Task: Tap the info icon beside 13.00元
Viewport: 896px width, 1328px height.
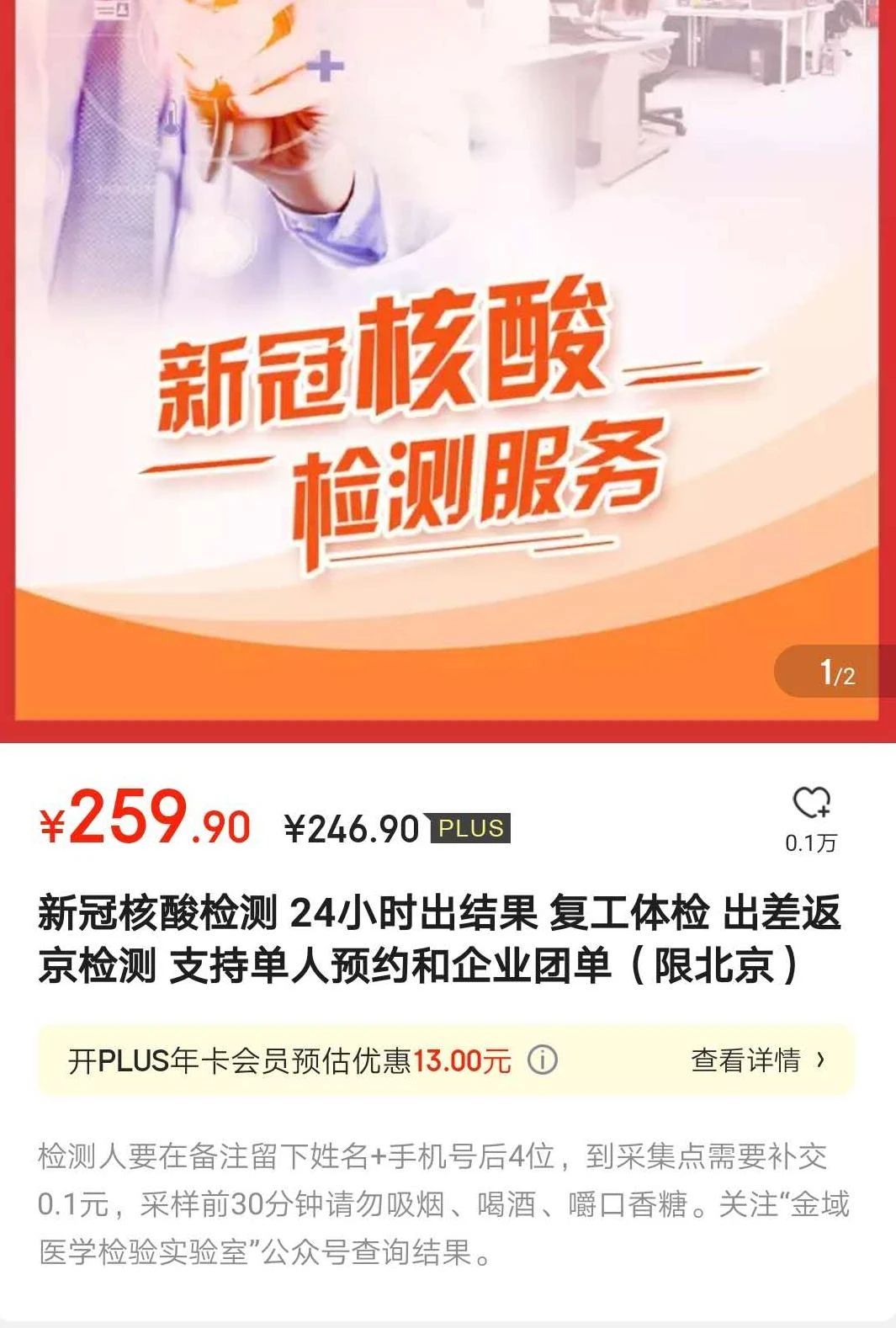Action: 543,1060
